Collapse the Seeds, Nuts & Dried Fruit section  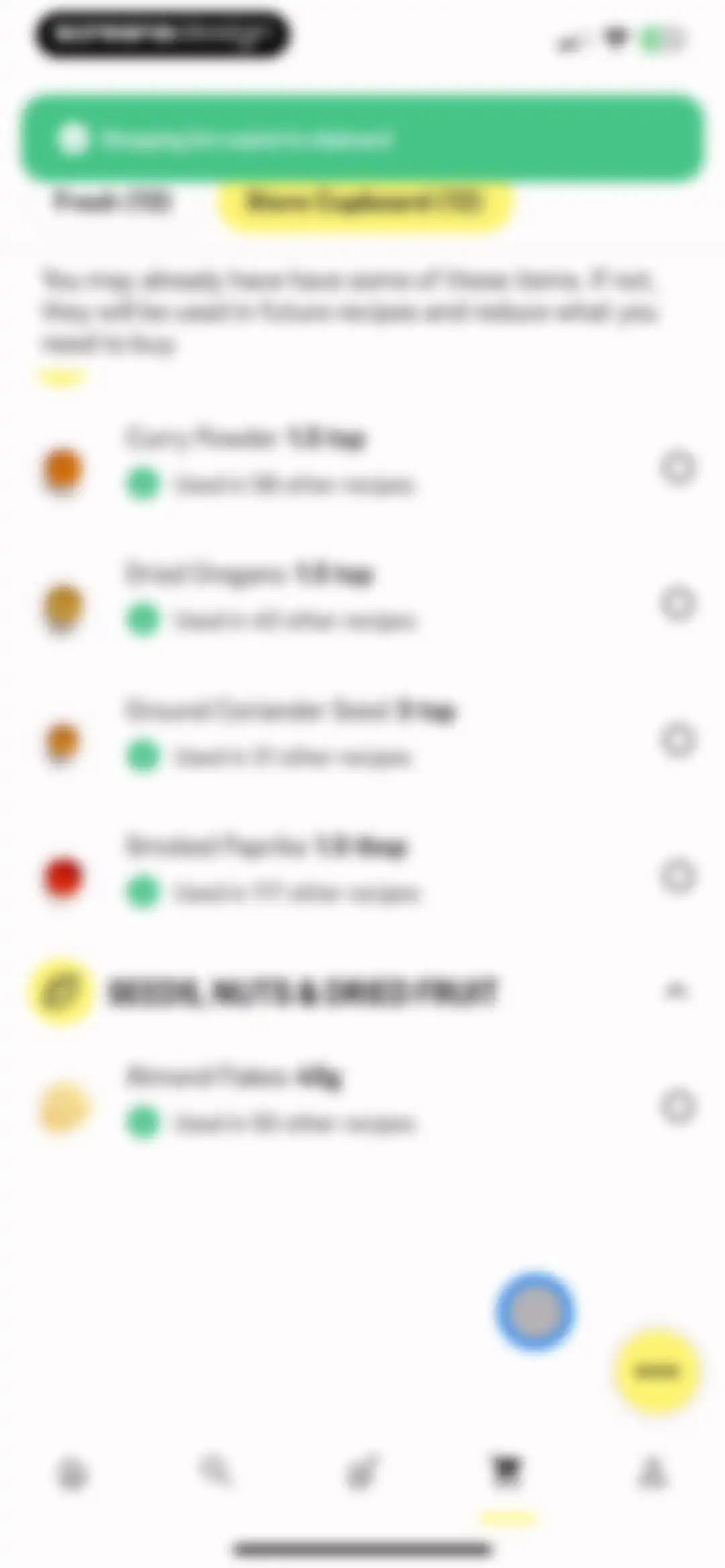tap(675, 991)
